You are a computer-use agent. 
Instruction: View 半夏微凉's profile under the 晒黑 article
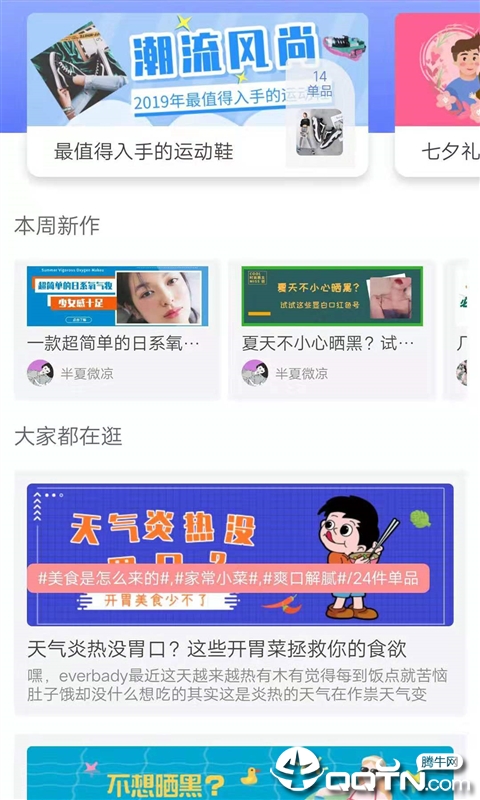coord(285,373)
